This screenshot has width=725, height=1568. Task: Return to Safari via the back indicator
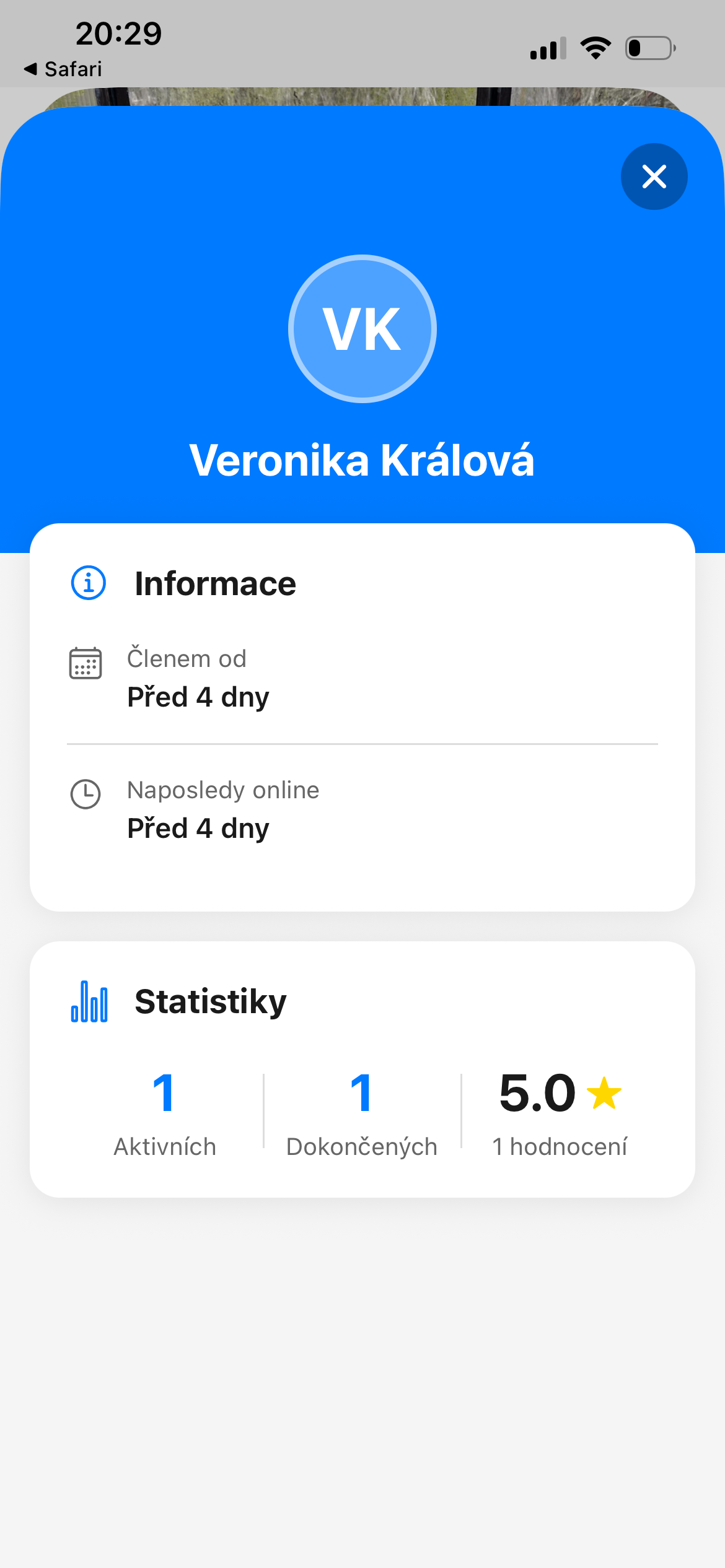click(62, 69)
